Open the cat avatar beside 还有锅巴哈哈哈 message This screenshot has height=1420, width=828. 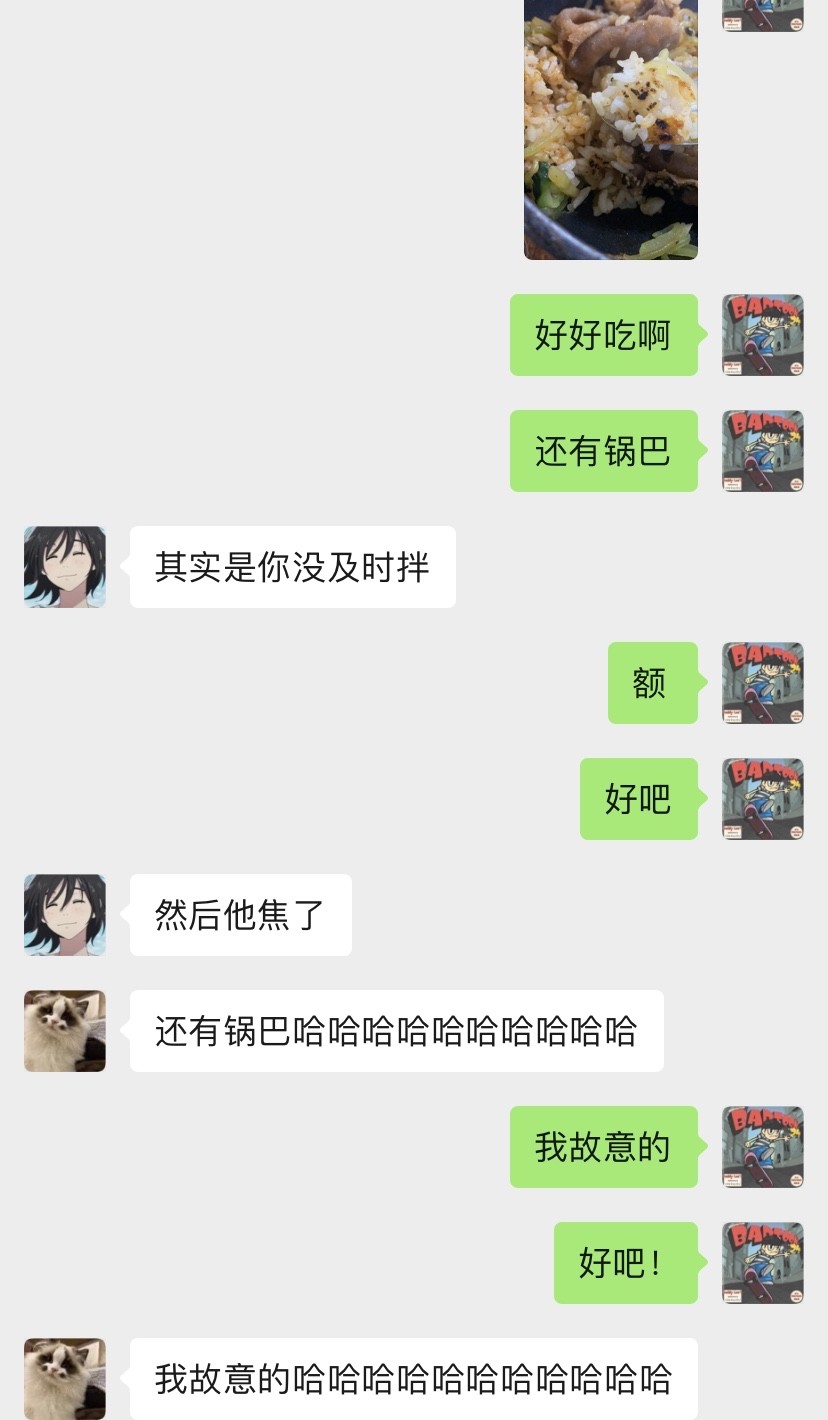pyautogui.click(x=65, y=1031)
